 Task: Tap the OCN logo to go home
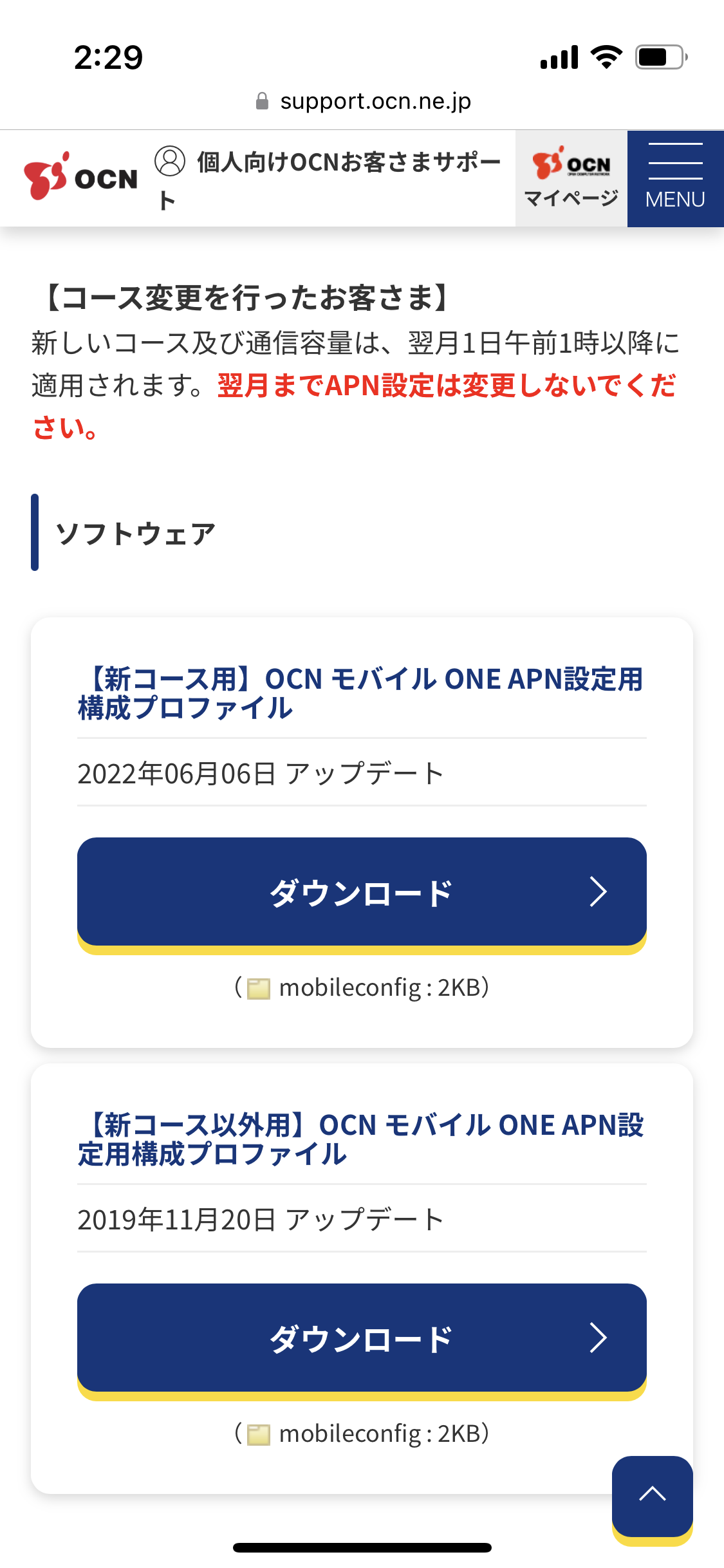pos(80,176)
